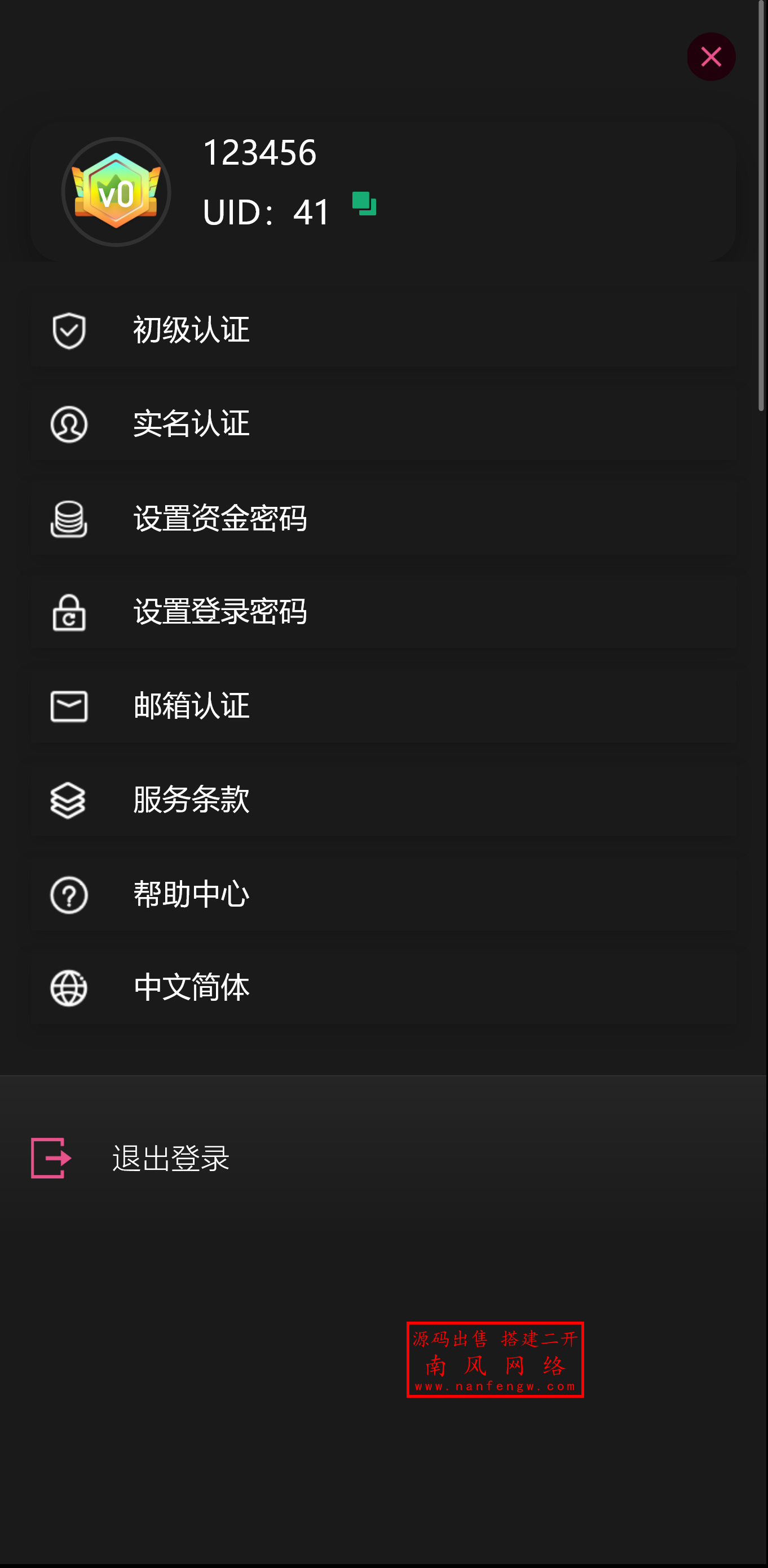The height and width of the screenshot is (1568, 768).
Task: Open the 中文简体 language selector
Action: [191, 988]
